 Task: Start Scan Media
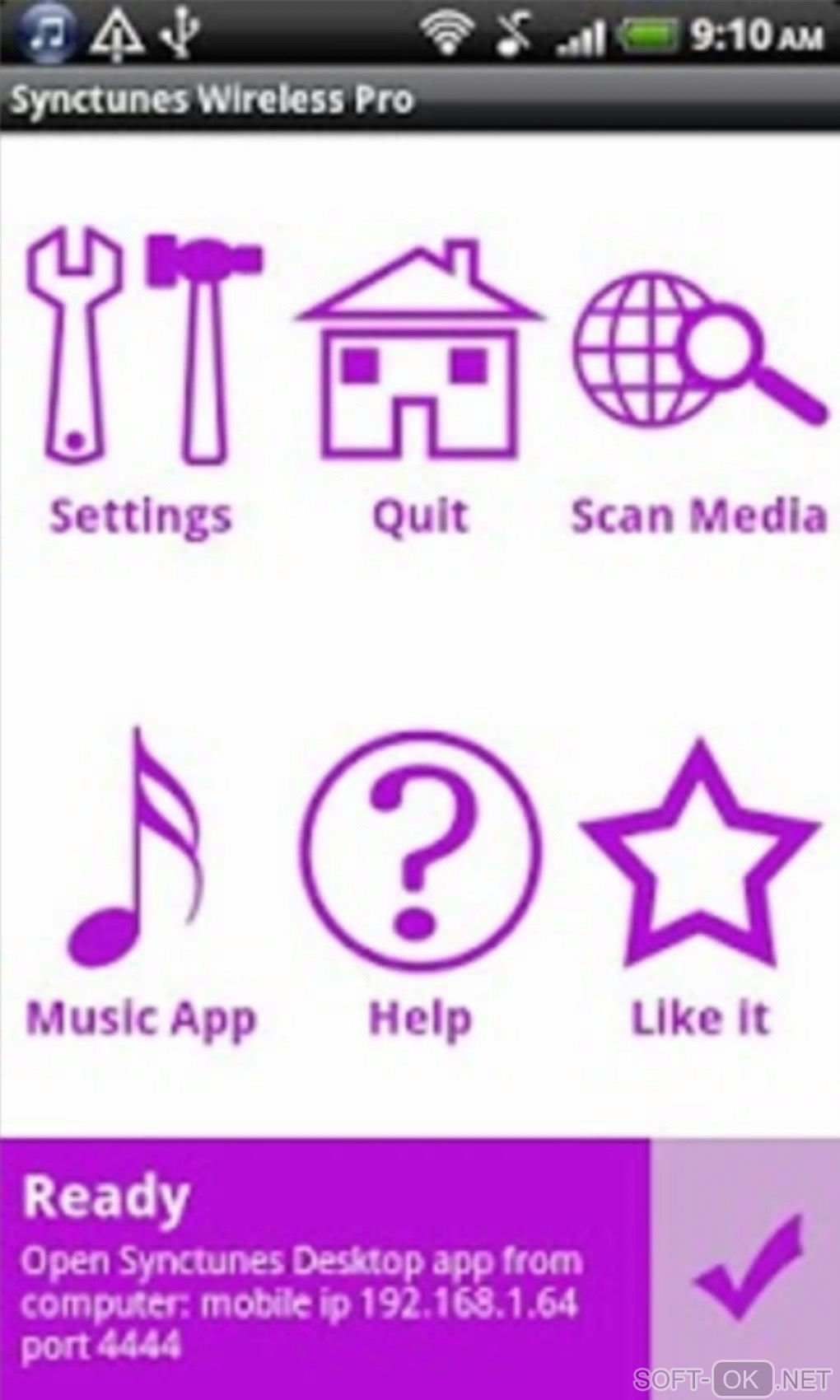[x=698, y=350]
